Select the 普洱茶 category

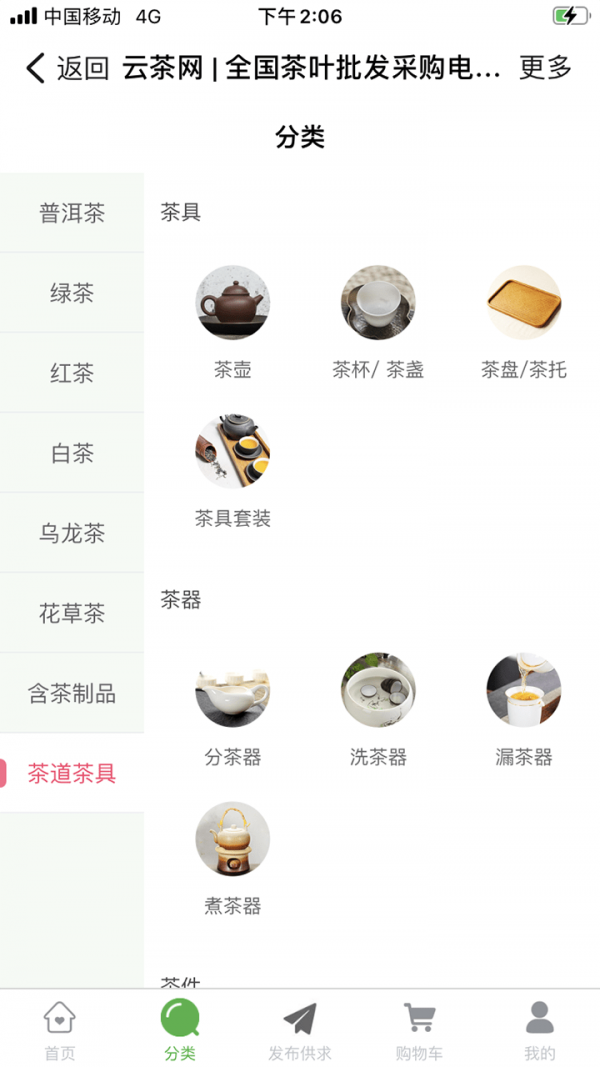click(x=72, y=213)
